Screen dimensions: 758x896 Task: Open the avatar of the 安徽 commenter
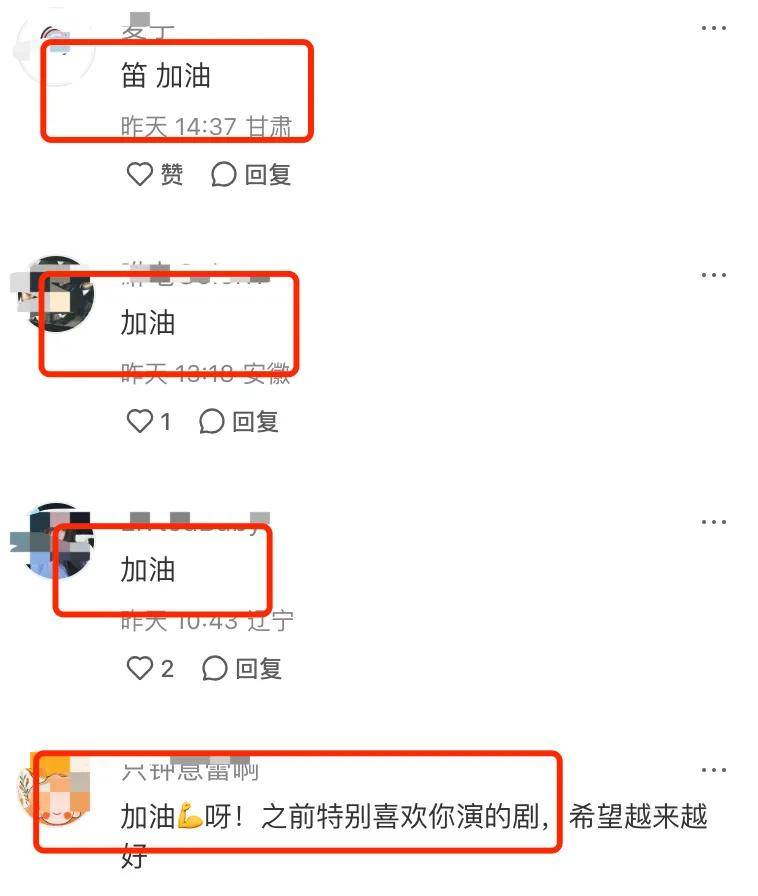(x=57, y=293)
